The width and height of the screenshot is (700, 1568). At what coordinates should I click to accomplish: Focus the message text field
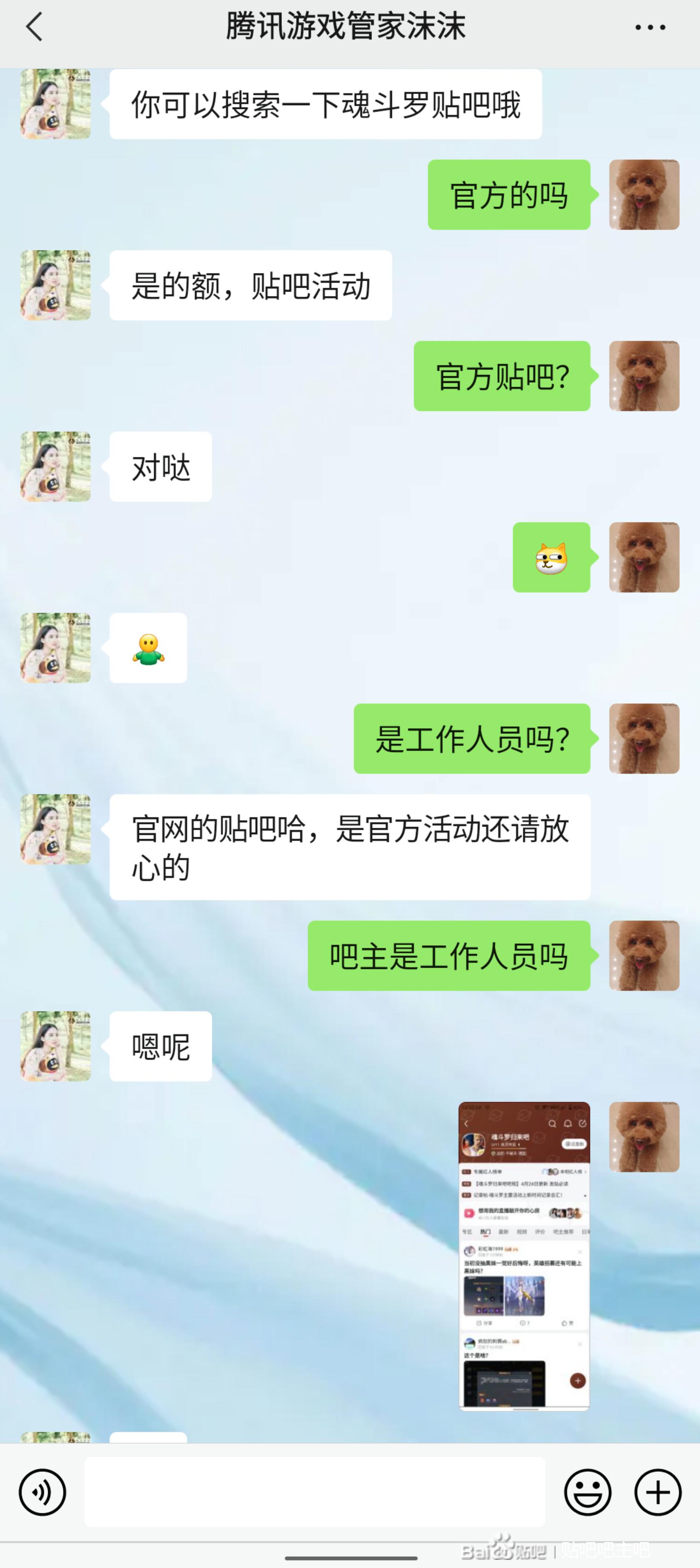coord(314,1492)
